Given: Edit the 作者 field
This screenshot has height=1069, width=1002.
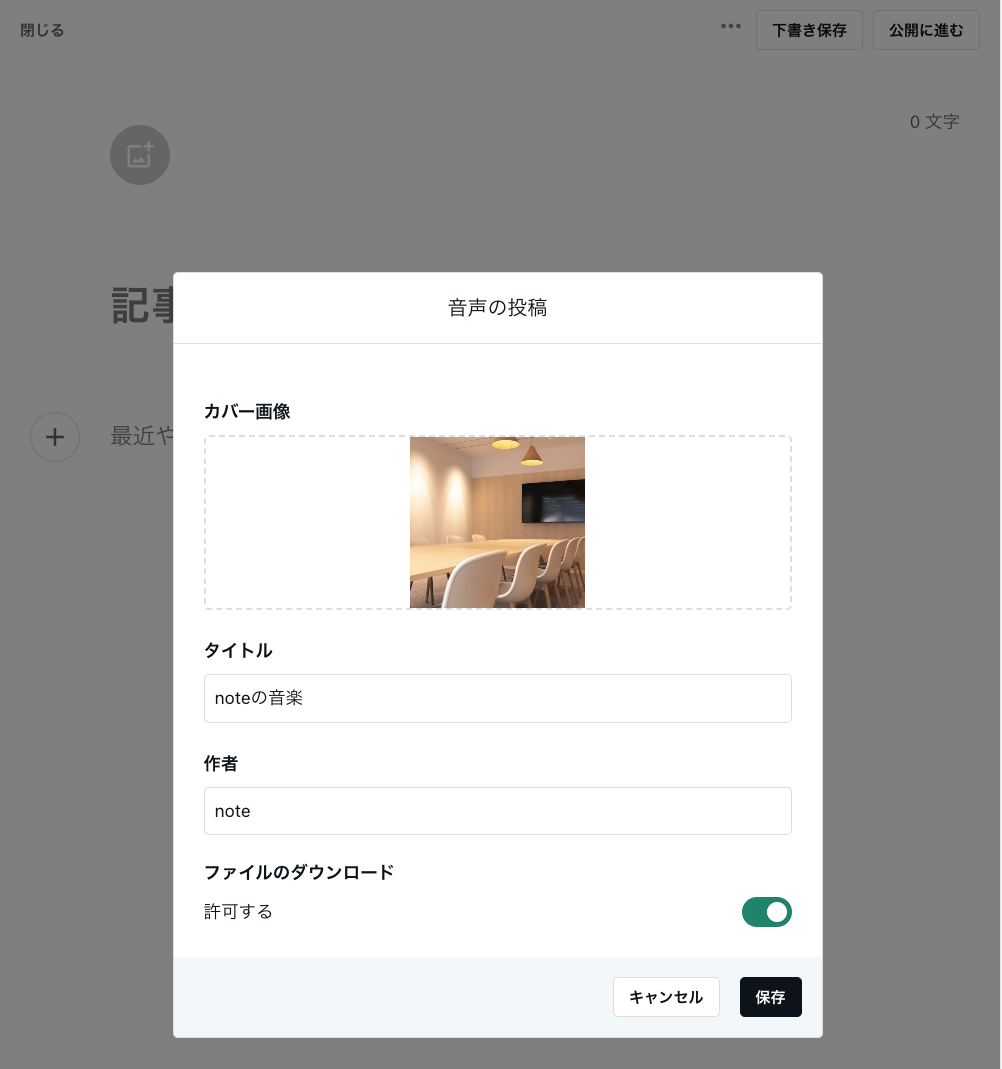Looking at the screenshot, I should [x=497, y=811].
